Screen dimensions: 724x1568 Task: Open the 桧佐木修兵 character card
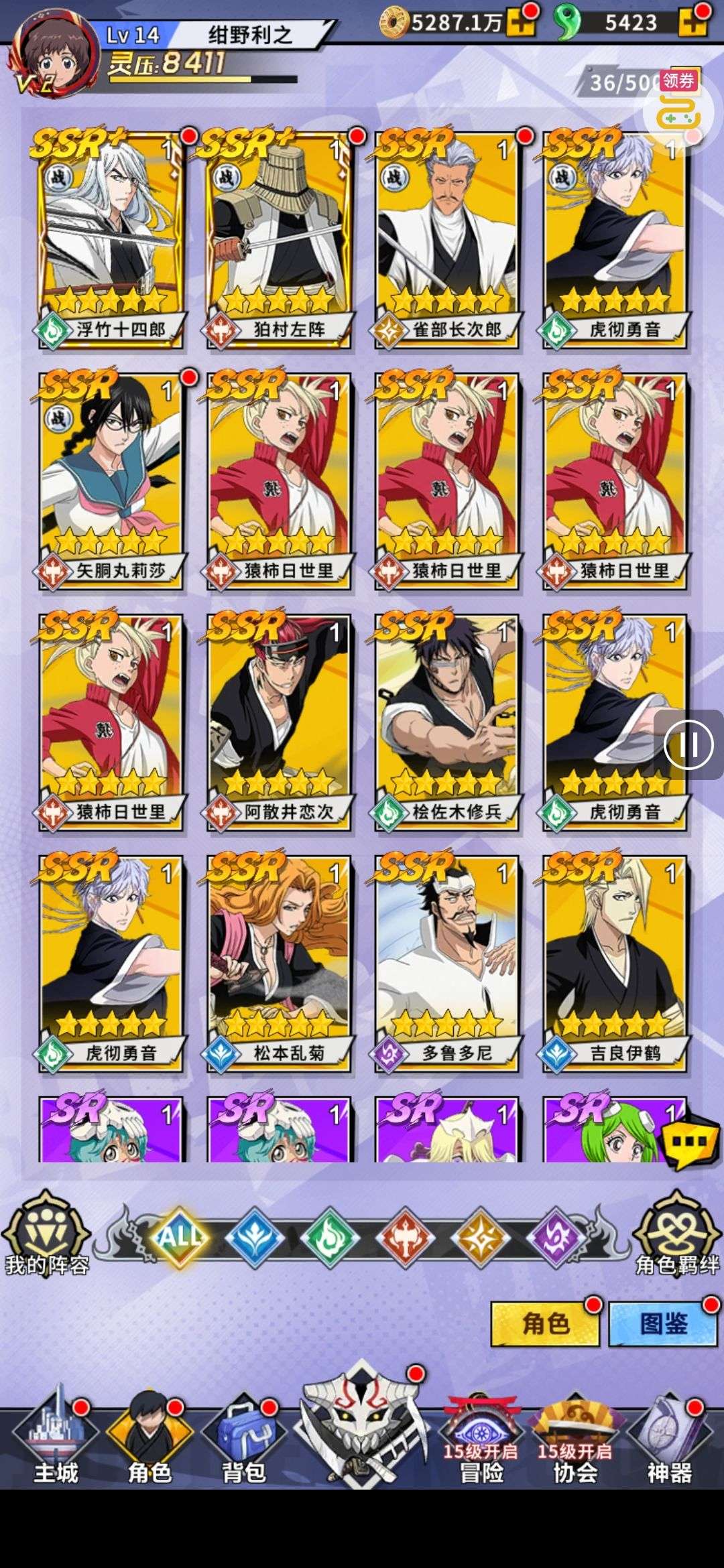pos(446,722)
